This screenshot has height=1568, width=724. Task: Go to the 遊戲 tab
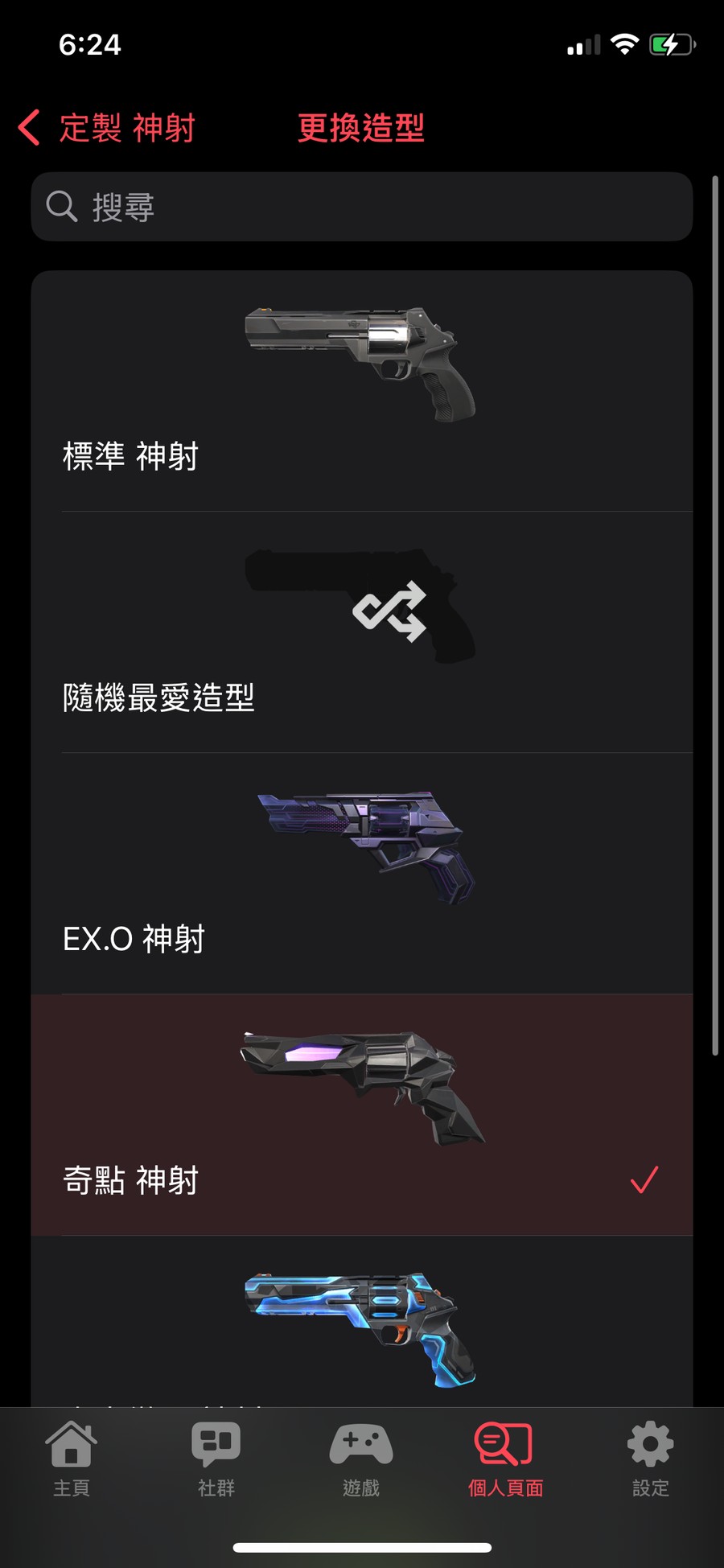pyautogui.click(x=361, y=1459)
